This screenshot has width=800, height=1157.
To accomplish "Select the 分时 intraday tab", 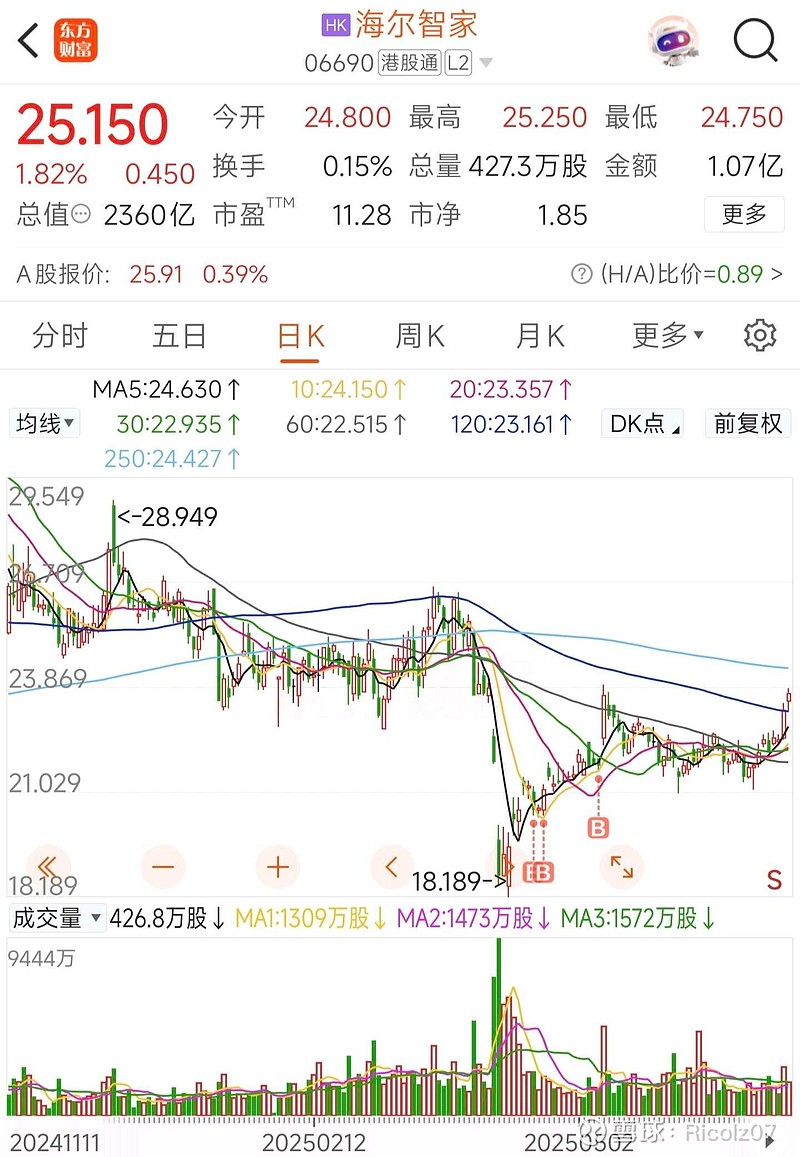I will (60, 336).
